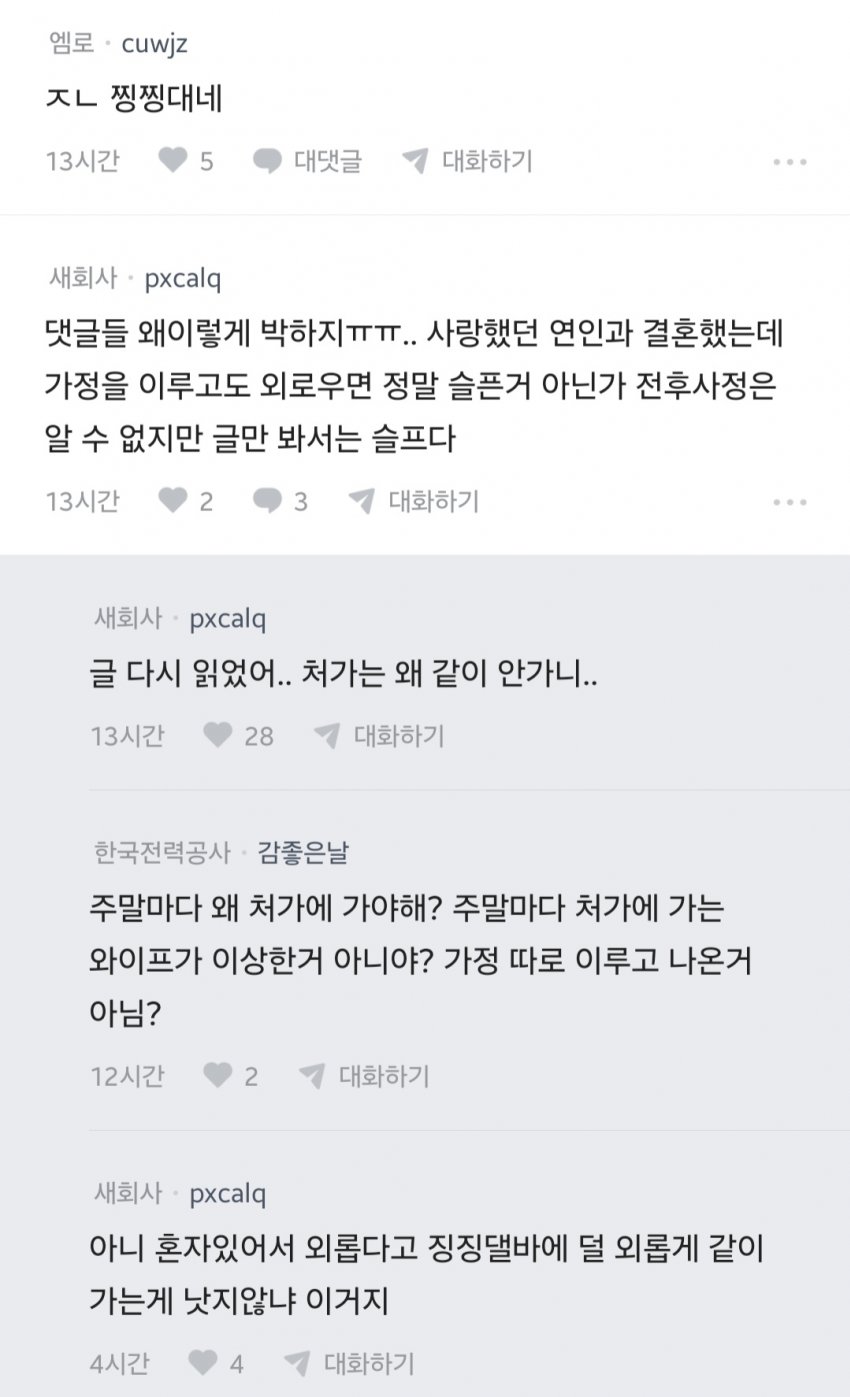Tap 대화하기 under the '글 다시 읽었어' reply
The width and height of the screenshot is (850, 1397).
(379, 736)
